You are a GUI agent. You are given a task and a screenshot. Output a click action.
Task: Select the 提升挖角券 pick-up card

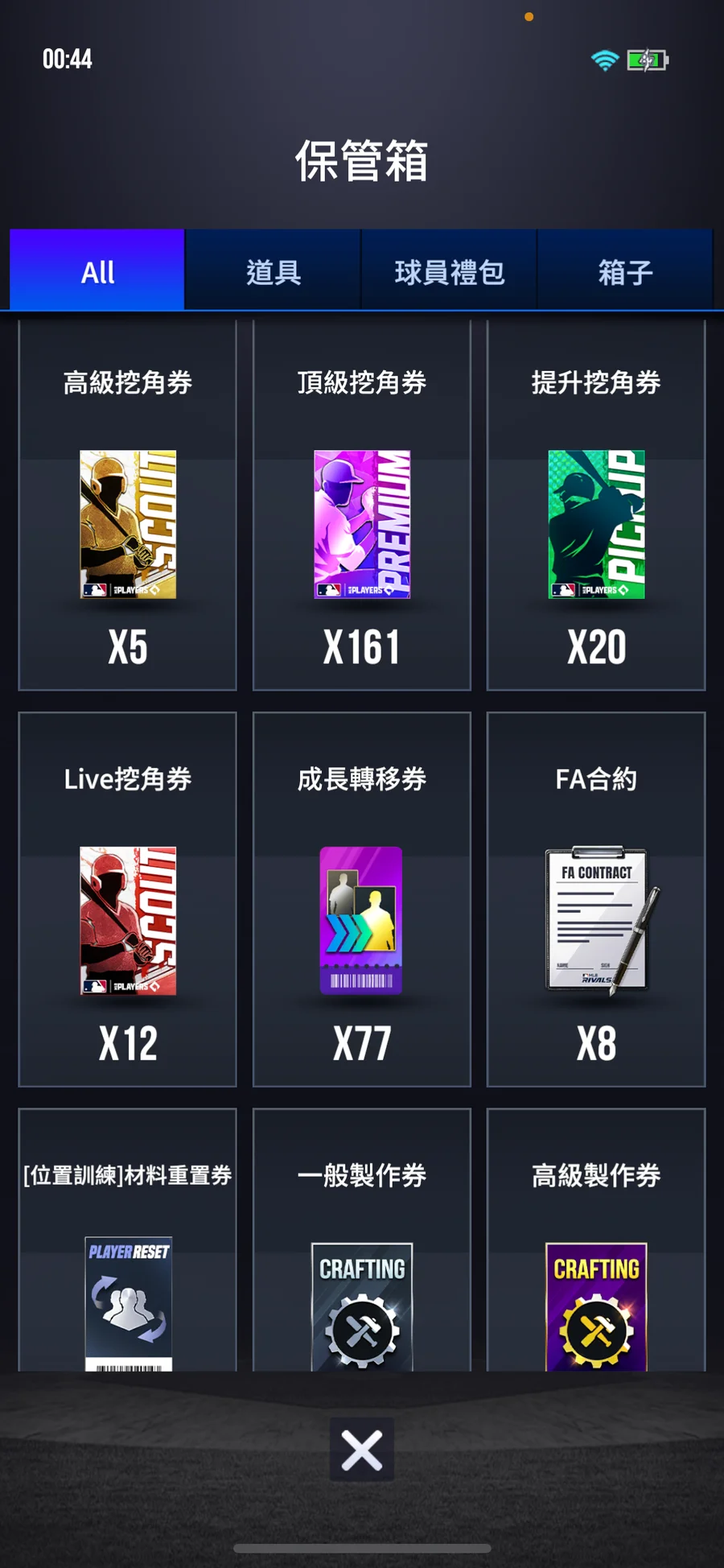(596, 505)
